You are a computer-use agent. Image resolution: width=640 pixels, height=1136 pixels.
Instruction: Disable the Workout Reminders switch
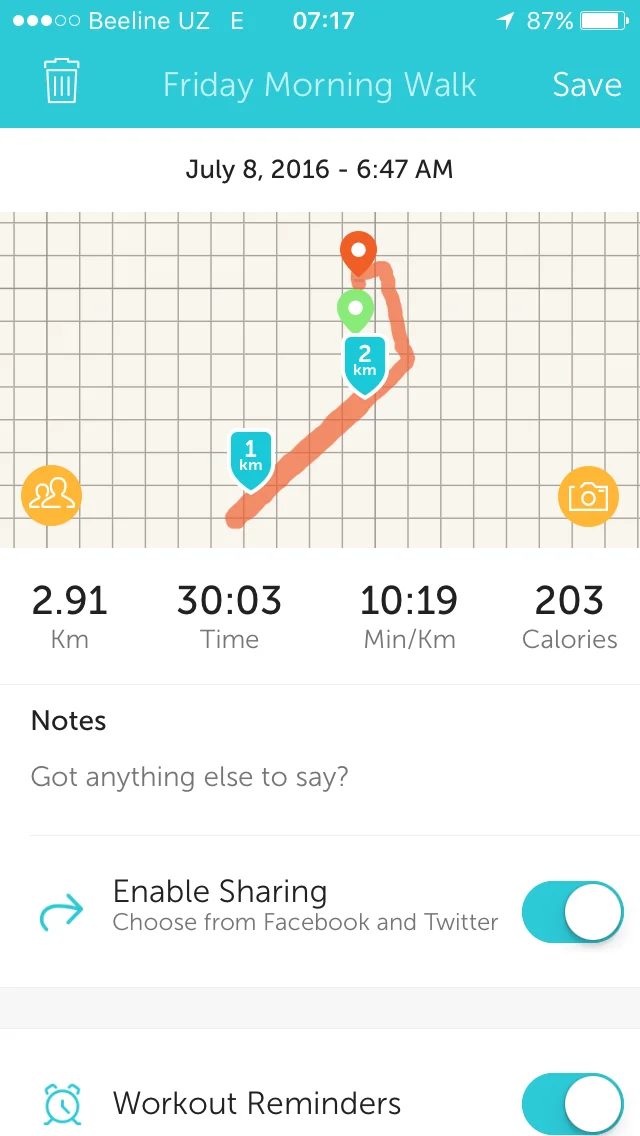point(572,1103)
